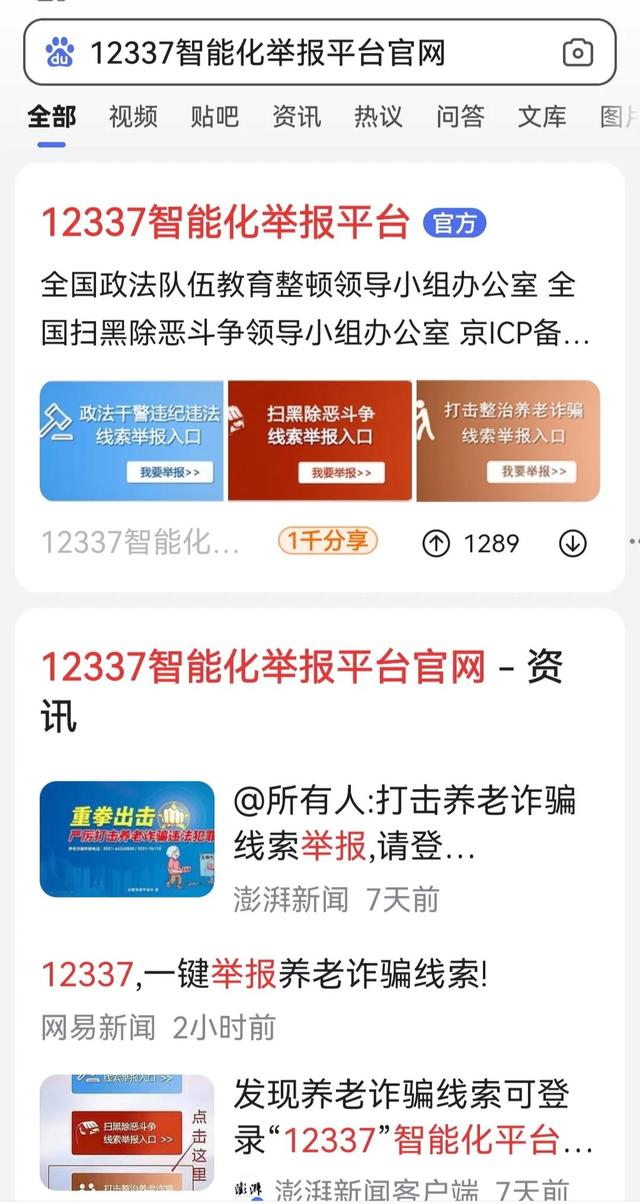The height and width of the screenshot is (1204, 640).
Task: Open the 问答 tab
Action: tap(460, 116)
